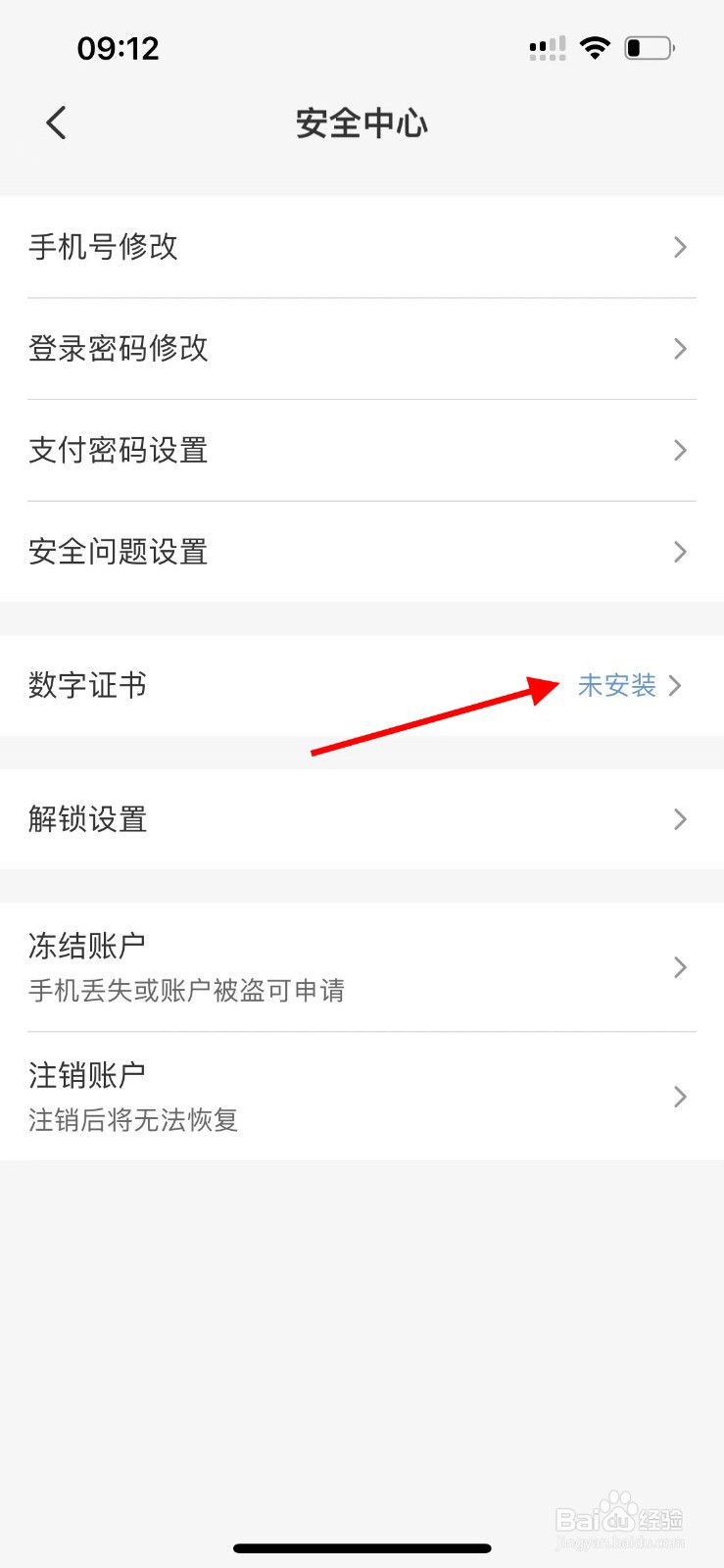Screen dimensions: 724x1568
Task: Tap 手机丢失或账户被盗可申请 description text
Action: click(x=186, y=991)
